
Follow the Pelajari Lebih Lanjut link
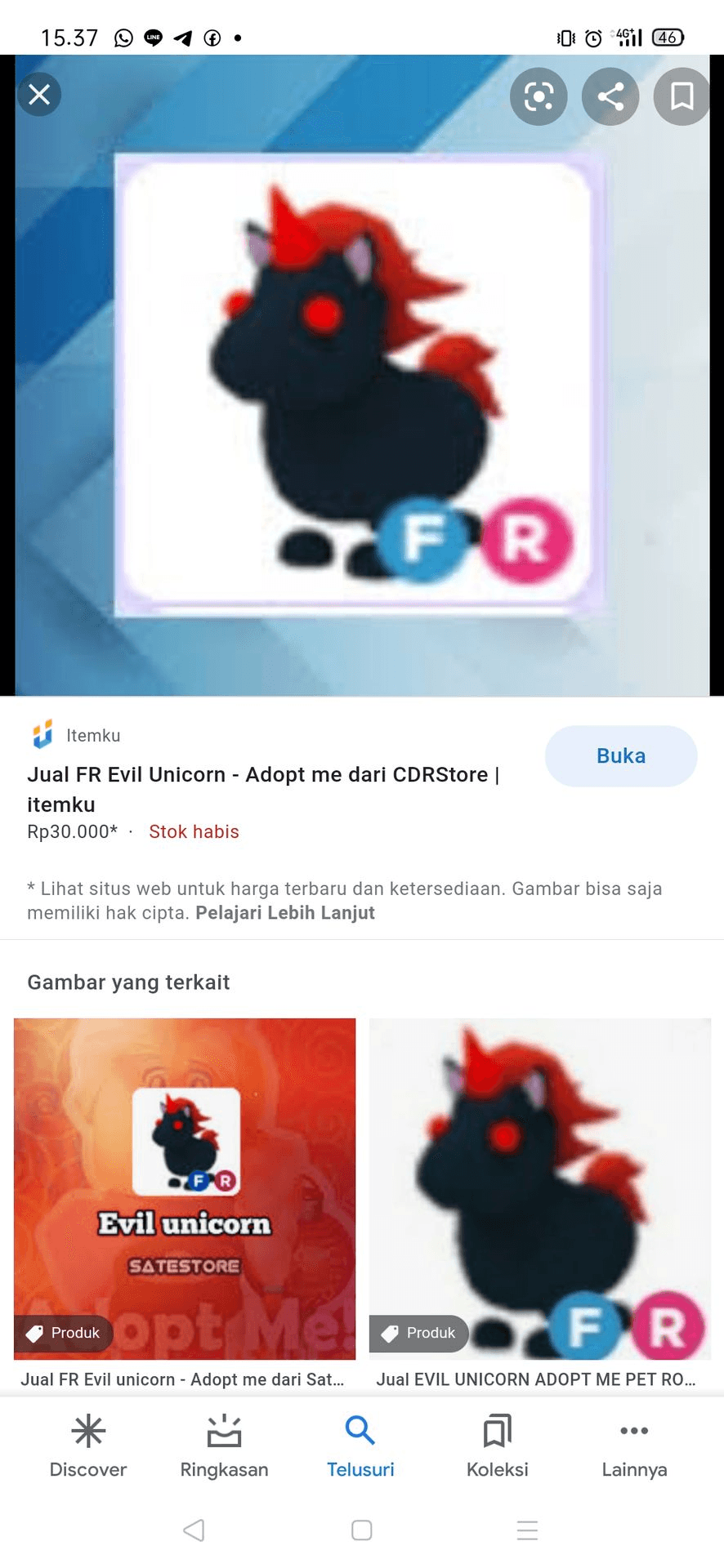pyautogui.click(x=285, y=913)
